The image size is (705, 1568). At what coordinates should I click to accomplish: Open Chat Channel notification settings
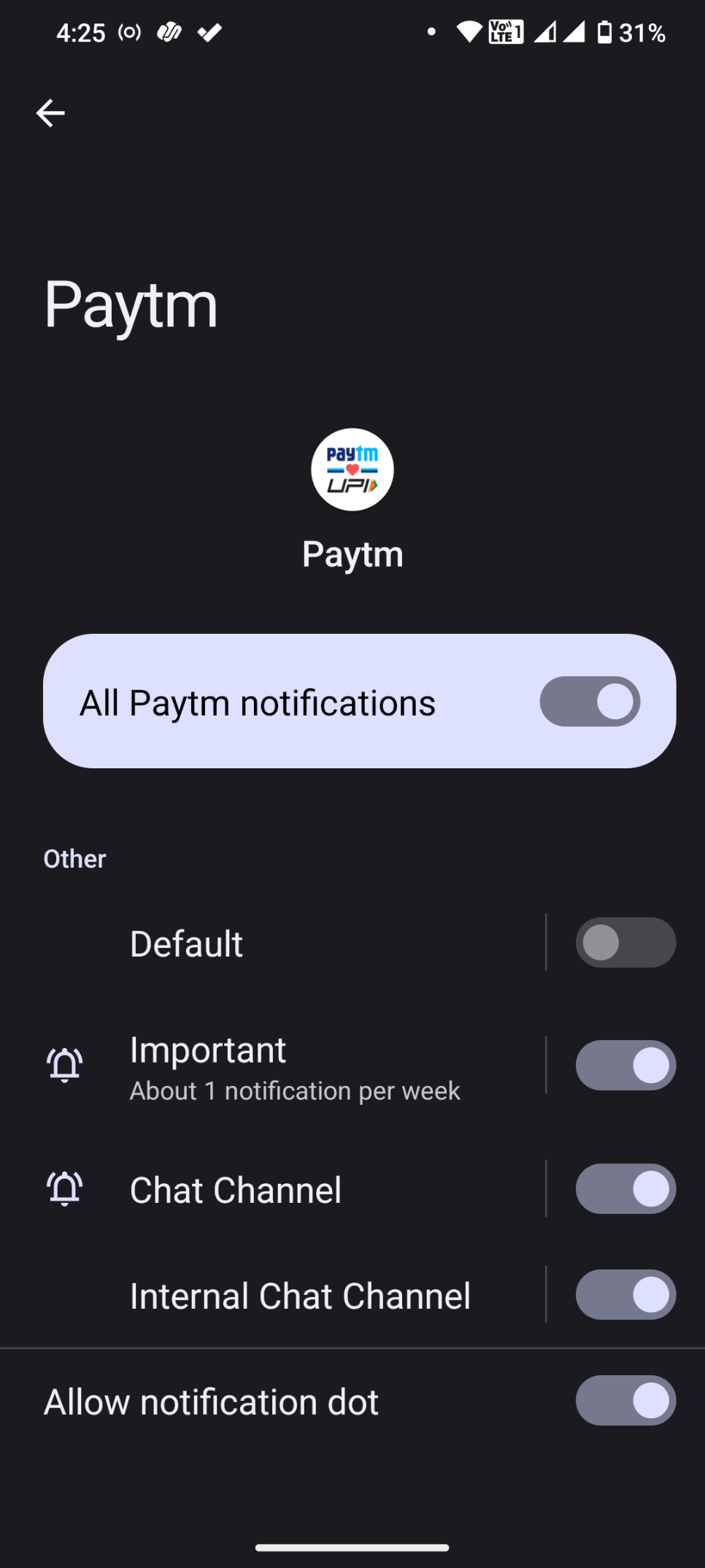[x=292, y=1190]
